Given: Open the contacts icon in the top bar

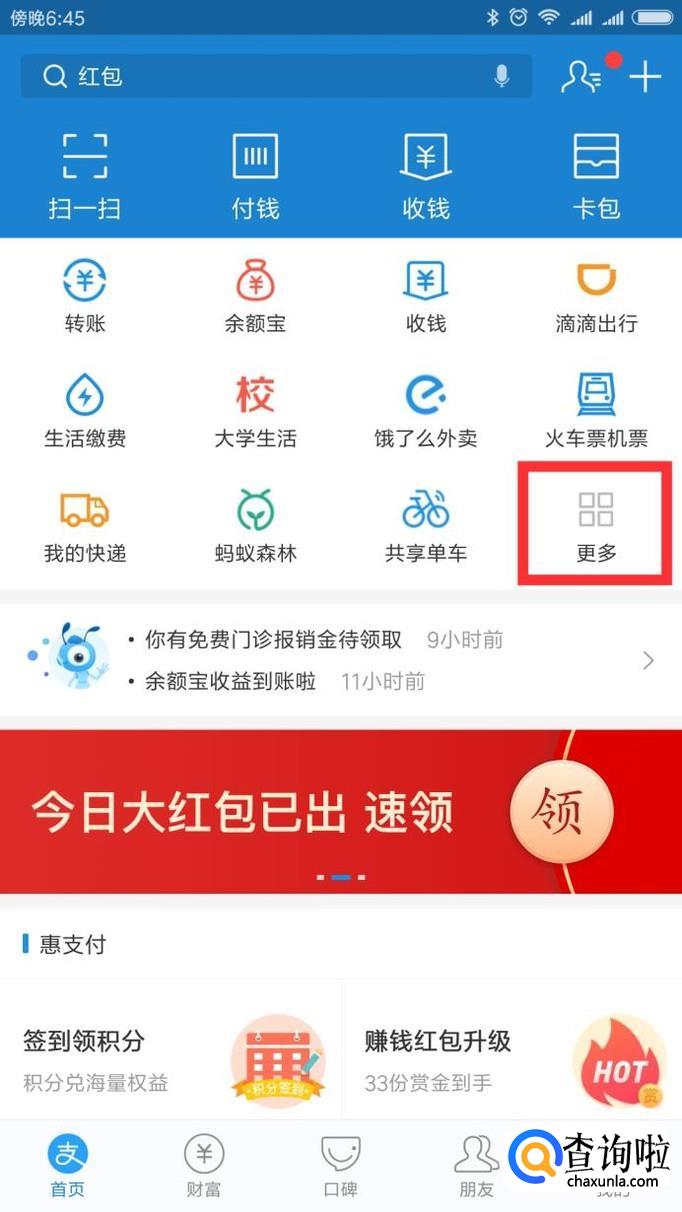Looking at the screenshot, I should (581, 76).
